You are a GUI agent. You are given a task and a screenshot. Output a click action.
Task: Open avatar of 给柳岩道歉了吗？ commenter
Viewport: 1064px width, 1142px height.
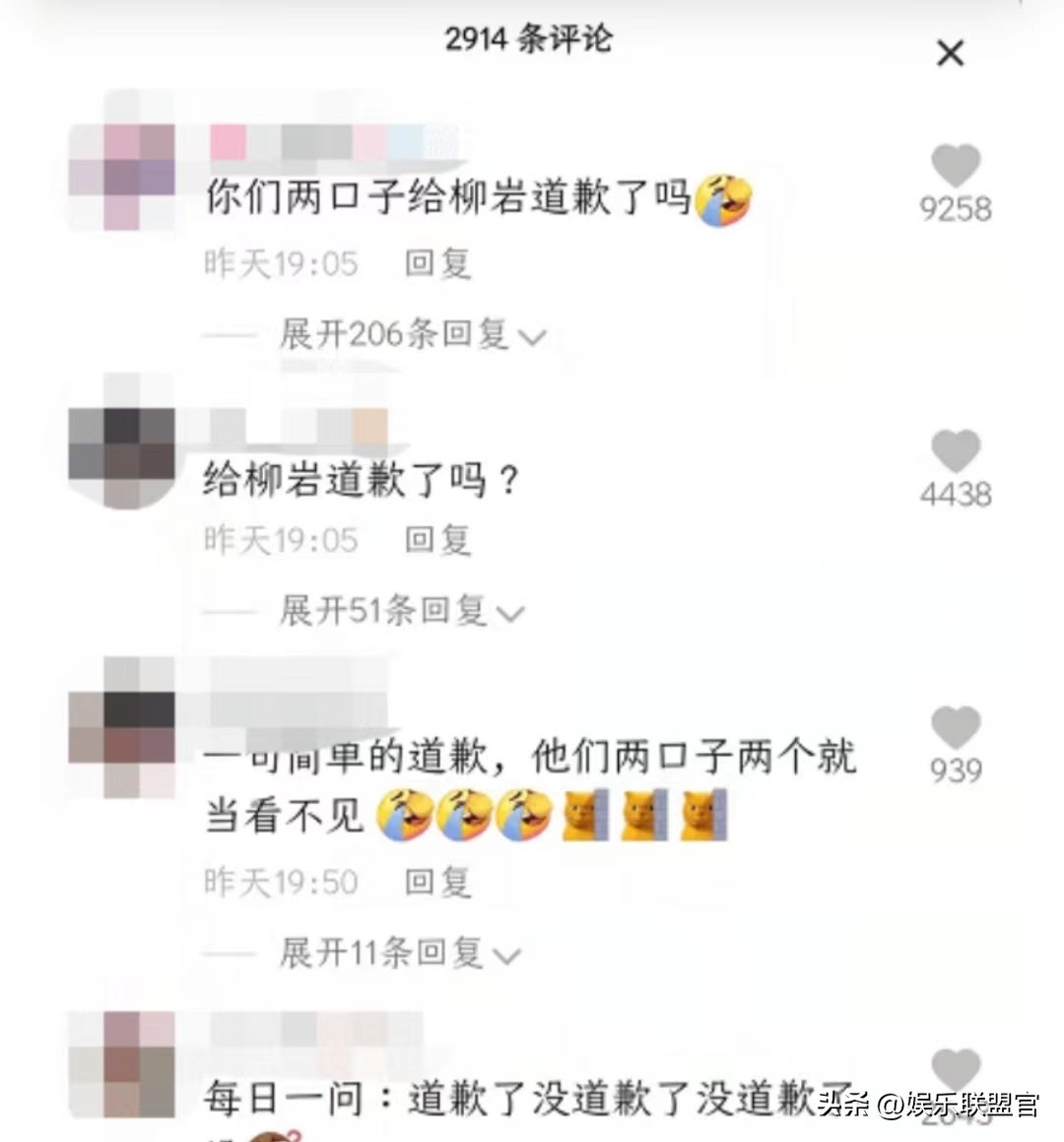click(121, 454)
